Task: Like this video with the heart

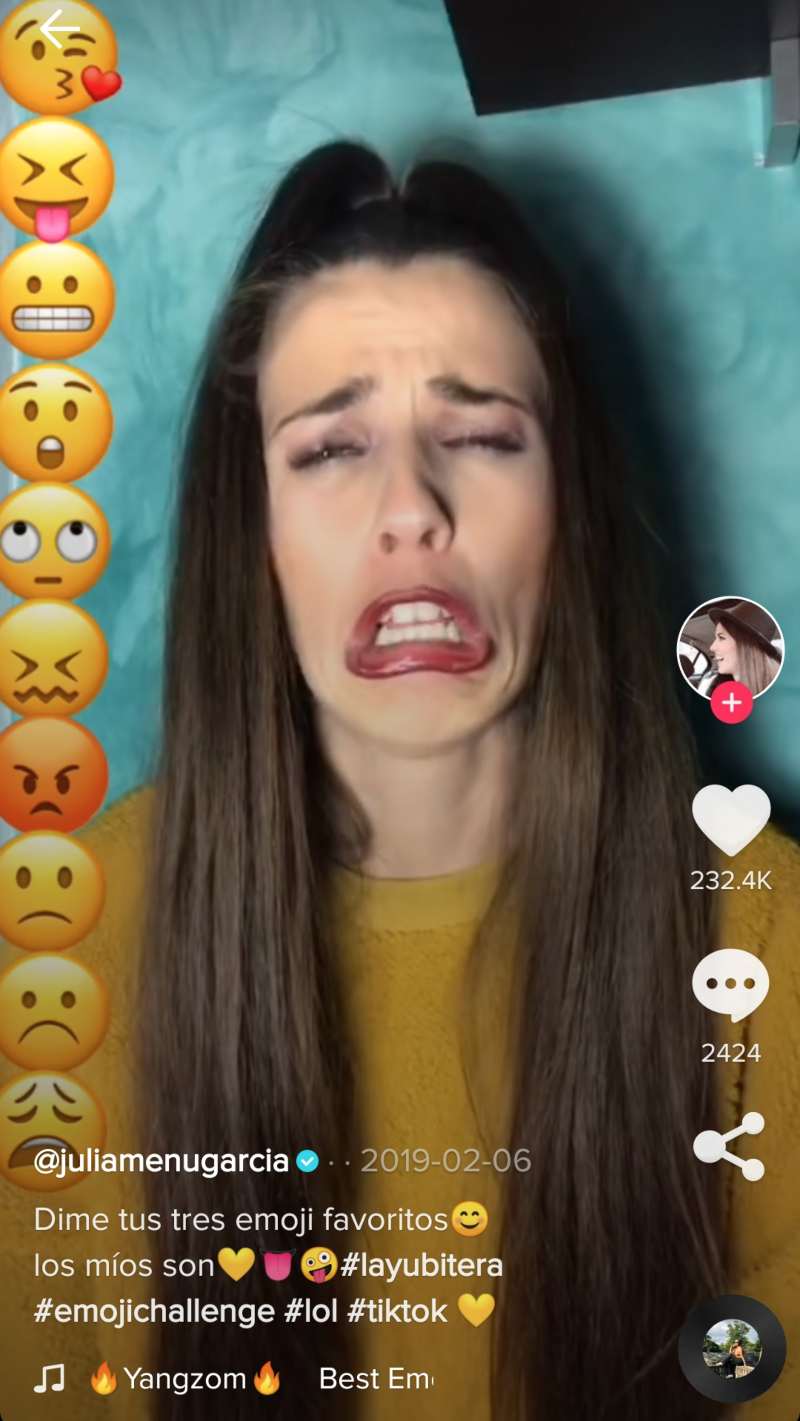Action: click(x=731, y=819)
